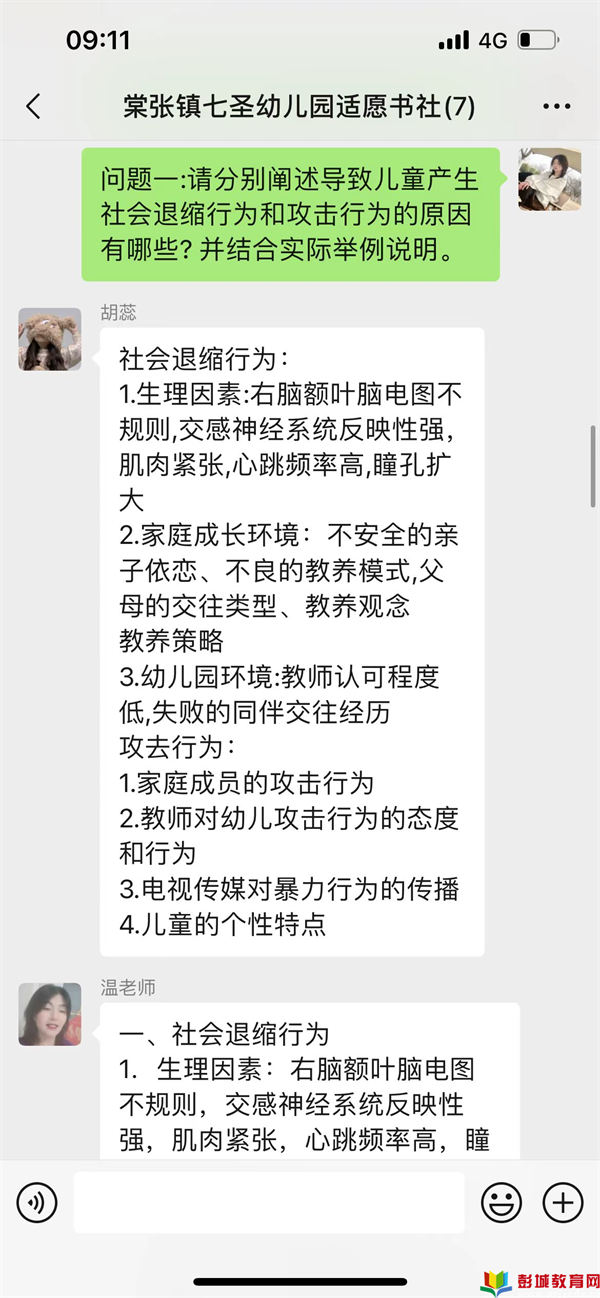Open the plus attachments menu
The height and width of the screenshot is (1298, 600).
(562, 1202)
